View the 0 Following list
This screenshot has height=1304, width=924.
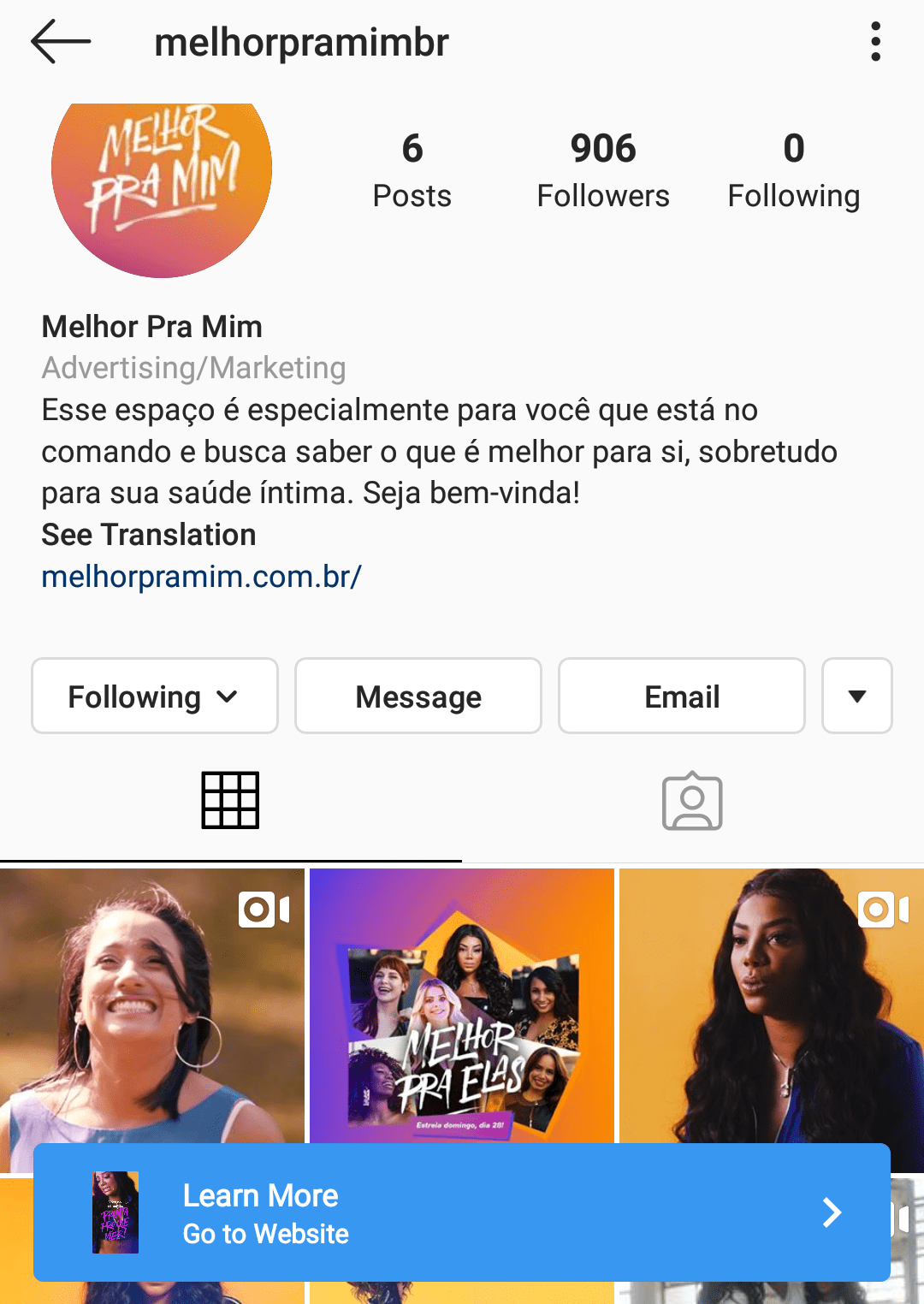pyautogui.click(x=793, y=170)
